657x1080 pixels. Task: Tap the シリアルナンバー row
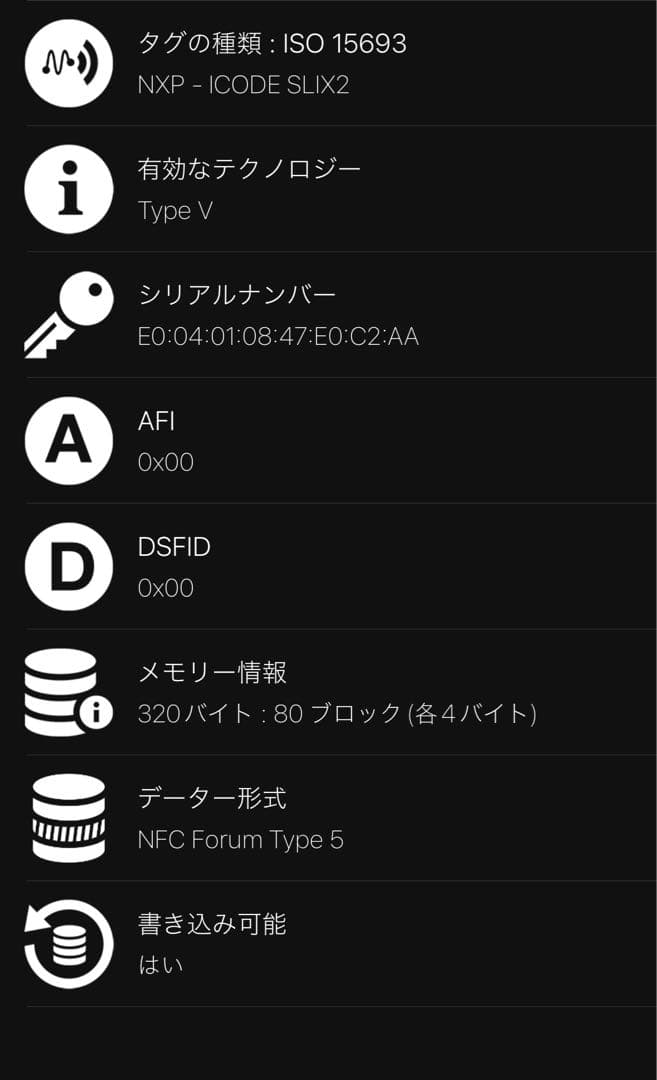[x=330, y=315]
